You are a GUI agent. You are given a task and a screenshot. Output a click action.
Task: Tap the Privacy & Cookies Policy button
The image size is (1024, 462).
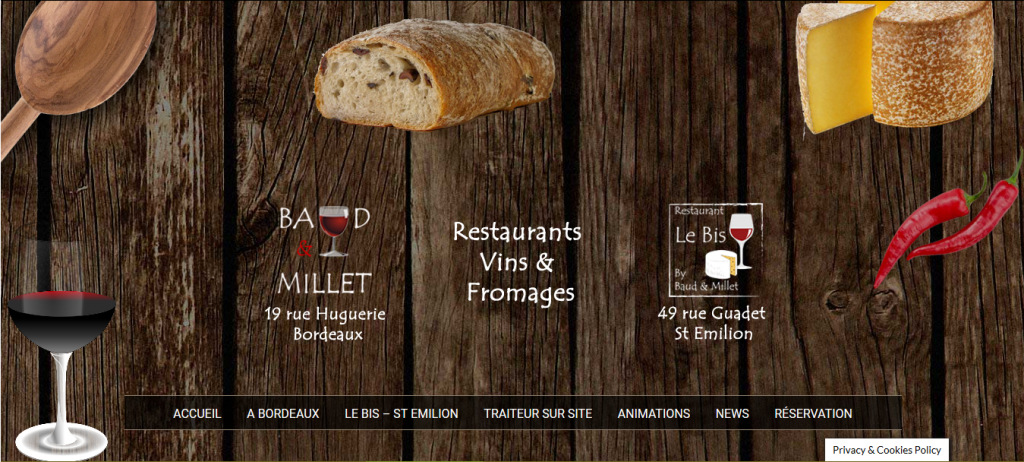tap(887, 450)
